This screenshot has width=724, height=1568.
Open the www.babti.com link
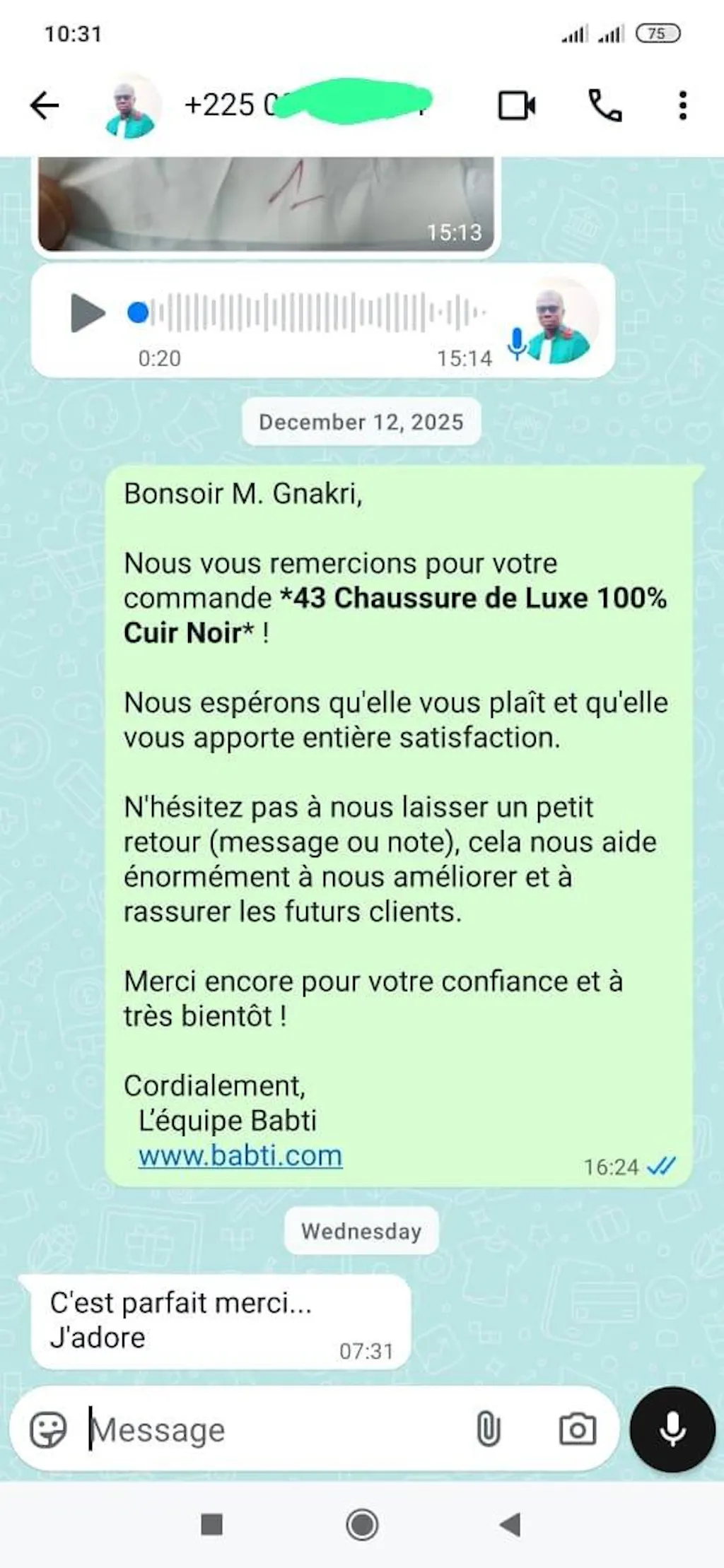[240, 1156]
